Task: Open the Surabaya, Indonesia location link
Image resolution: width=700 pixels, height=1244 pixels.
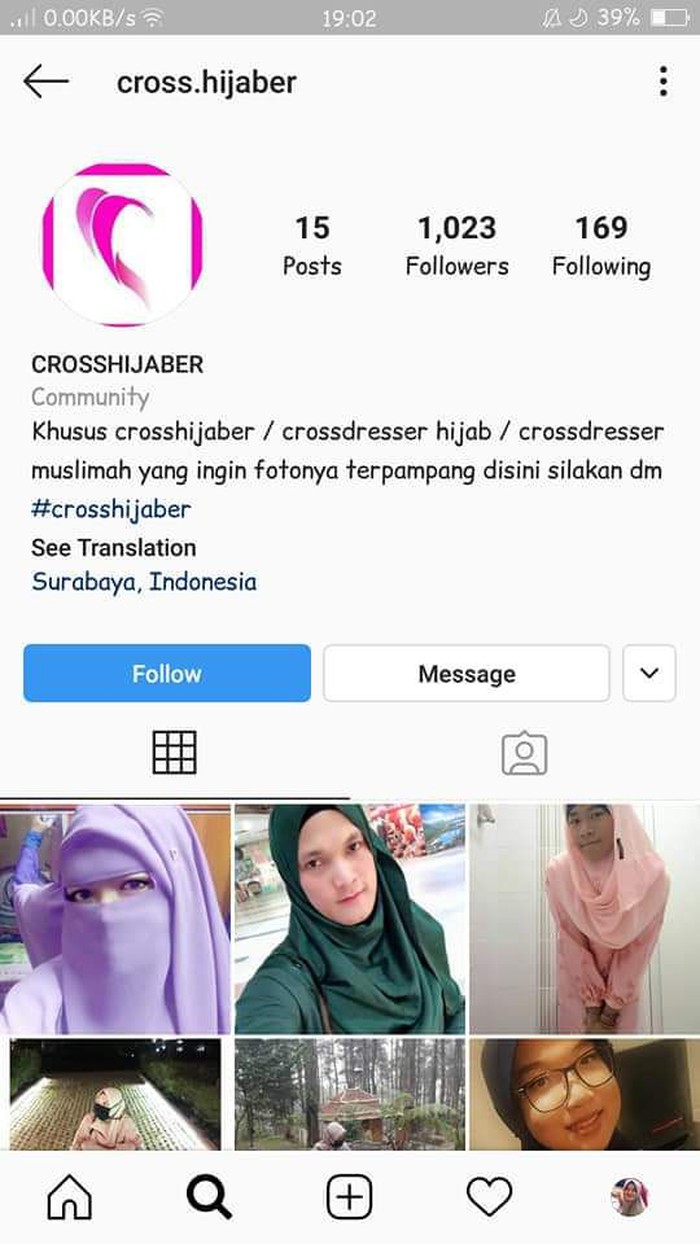Action: pyautogui.click(x=144, y=582)
